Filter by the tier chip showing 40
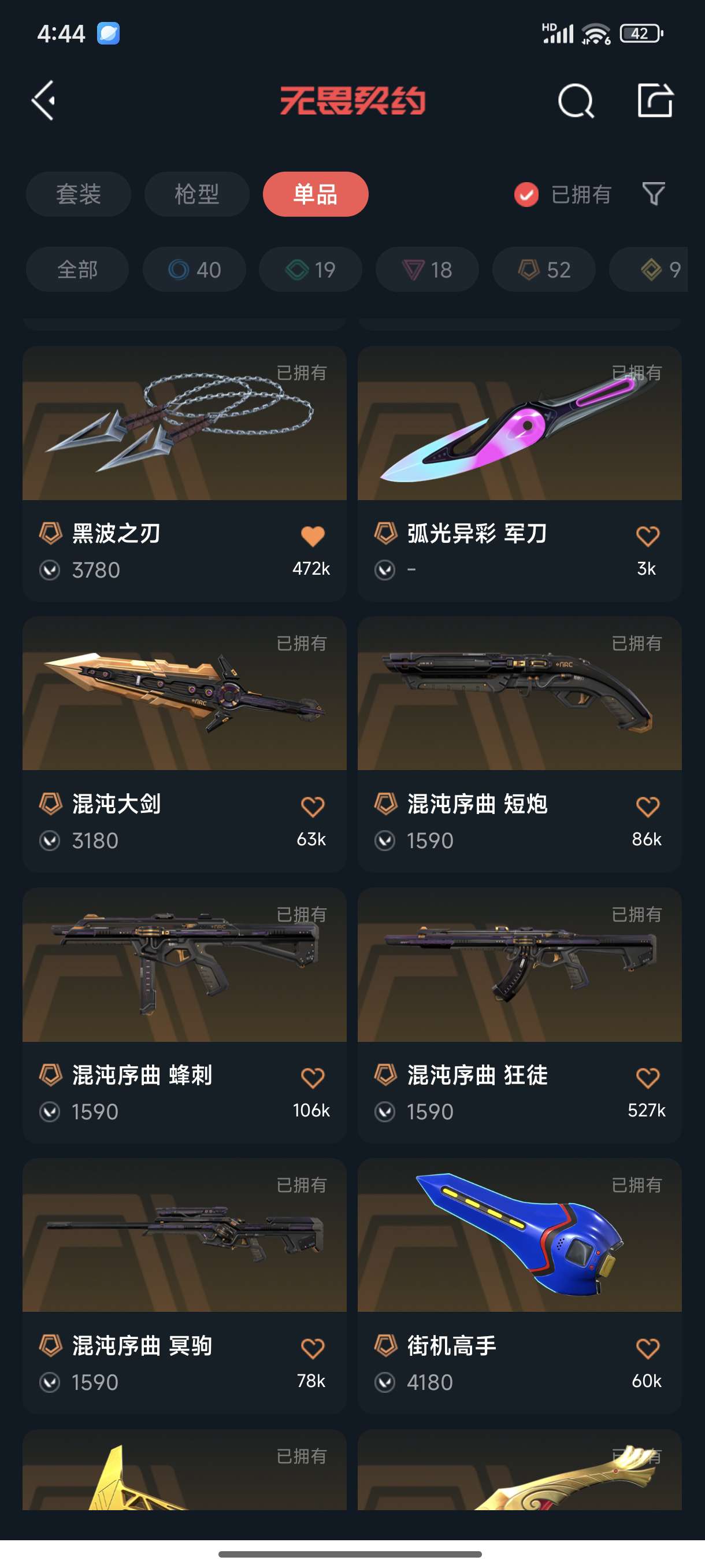The image size is (705, 1568). click(195, 269)
